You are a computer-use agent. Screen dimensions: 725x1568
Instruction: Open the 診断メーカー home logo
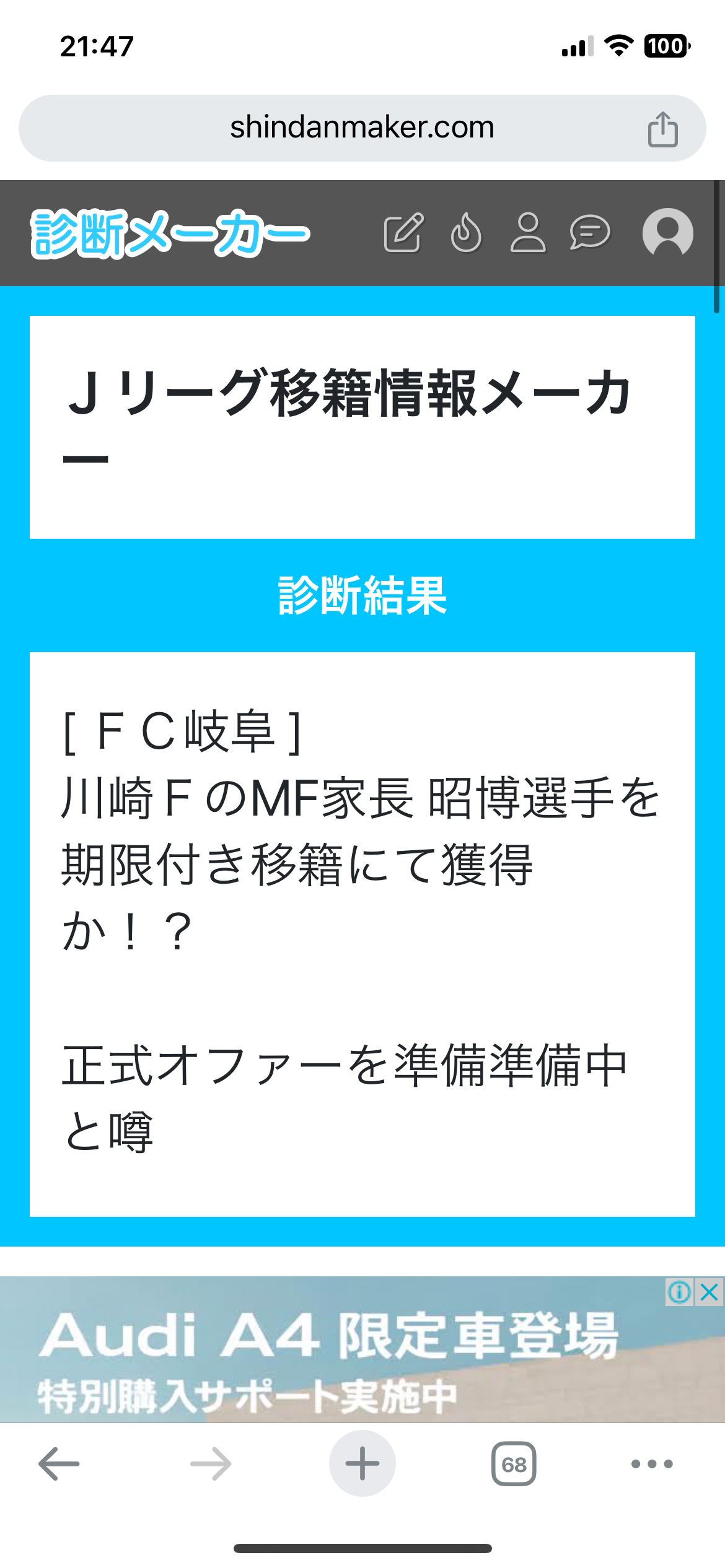pyautogui.click(x=170, y=234)
